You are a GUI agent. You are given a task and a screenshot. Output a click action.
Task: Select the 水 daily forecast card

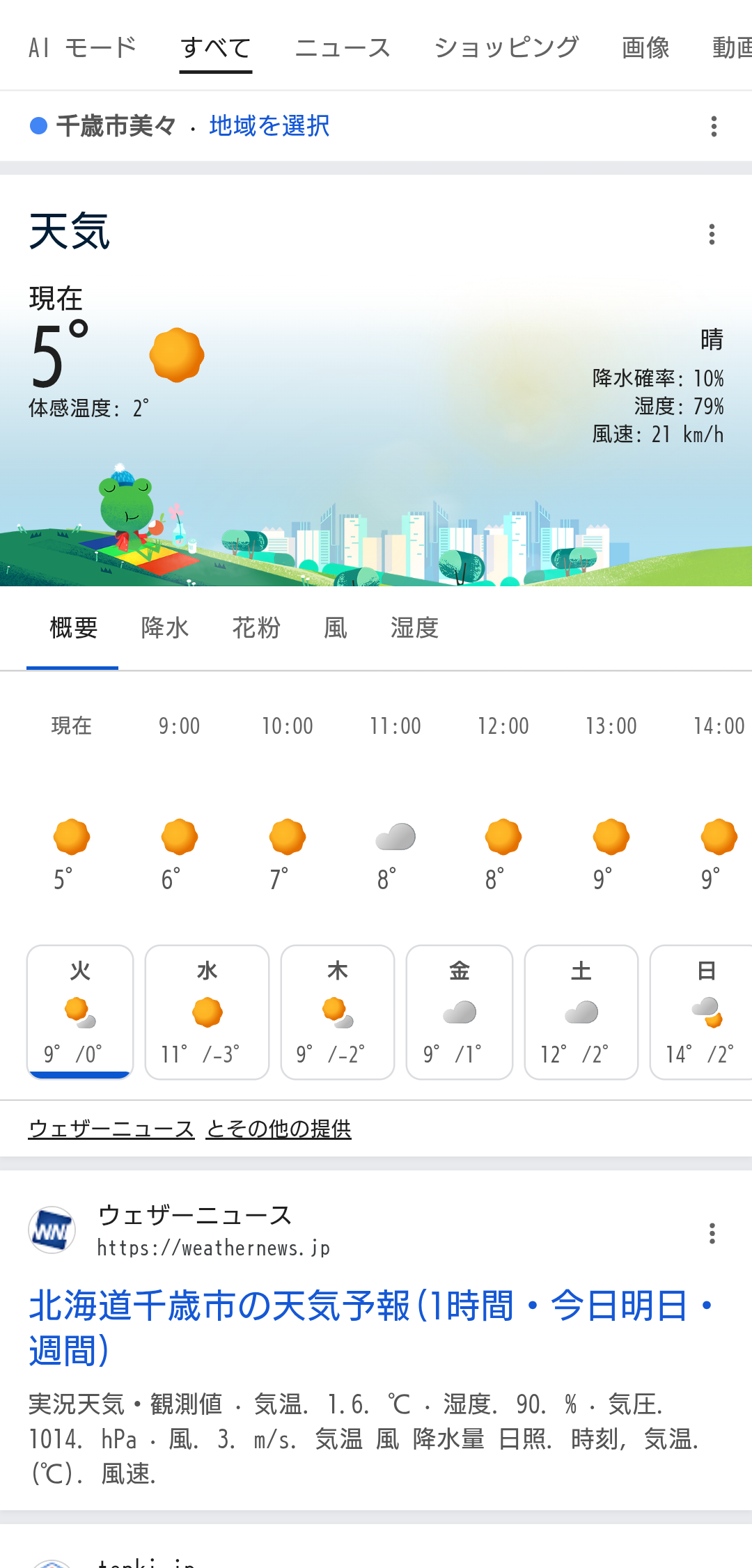[207, 1012]
